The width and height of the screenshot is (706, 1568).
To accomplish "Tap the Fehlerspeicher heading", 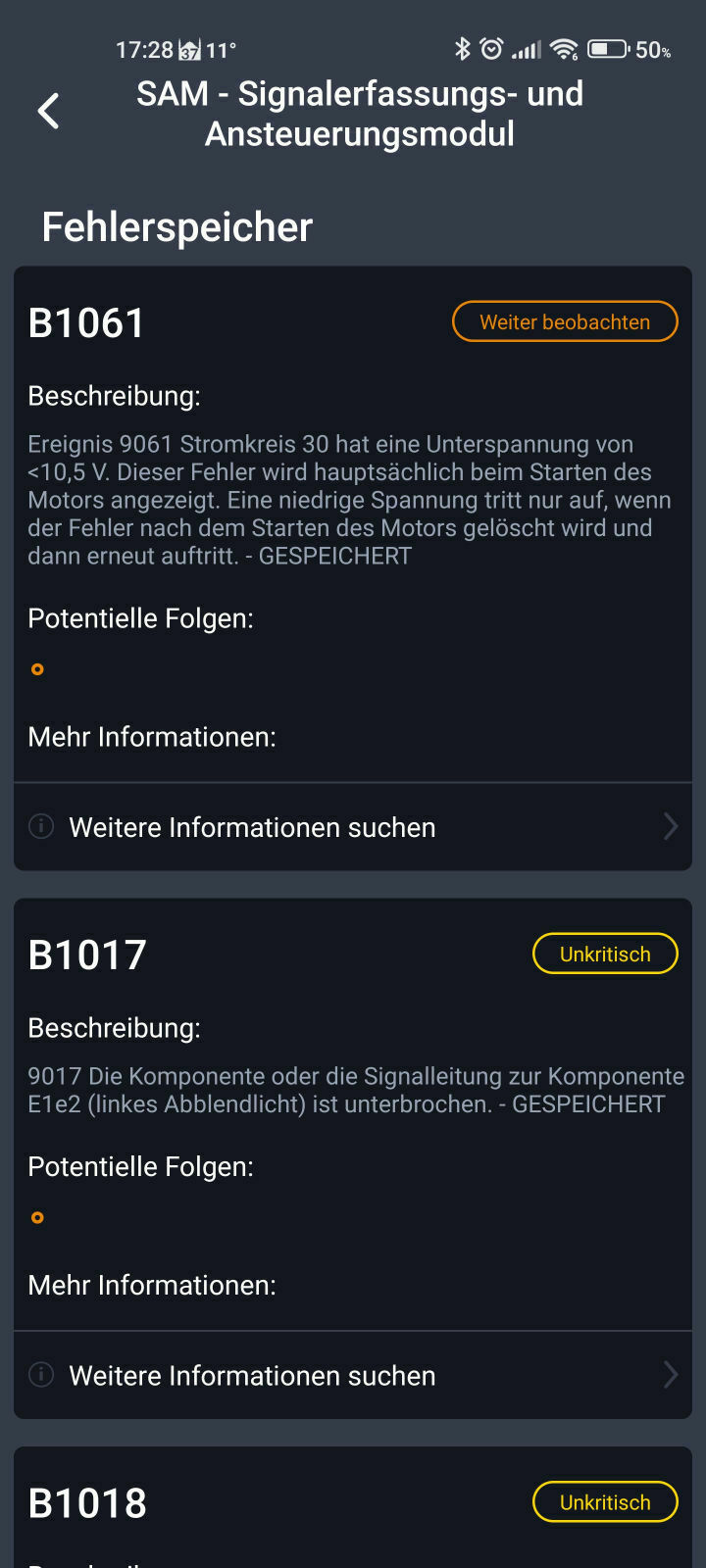I will pyautogui.click(x=176, y=226).
